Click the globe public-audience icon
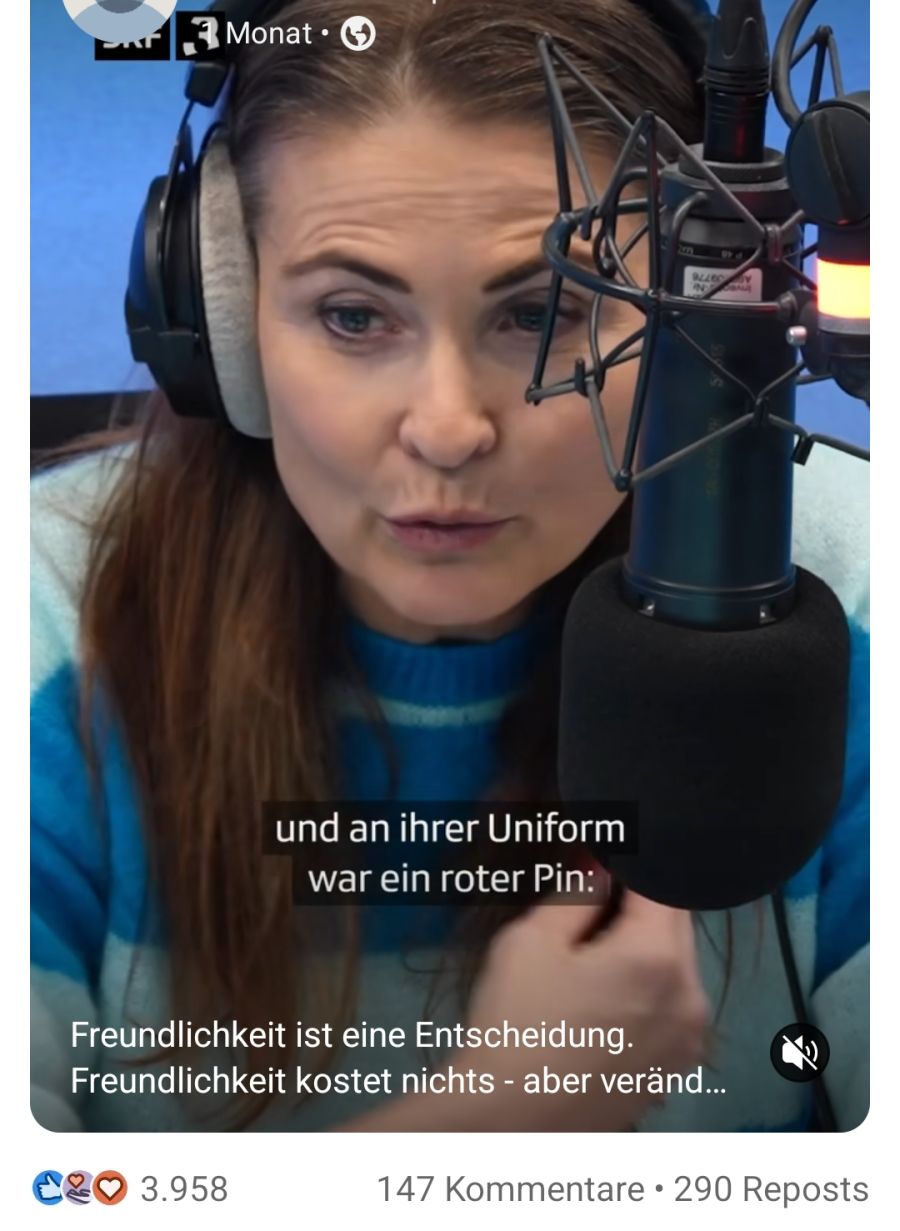The image size is (900, 1231). click(x=357, y=35)
